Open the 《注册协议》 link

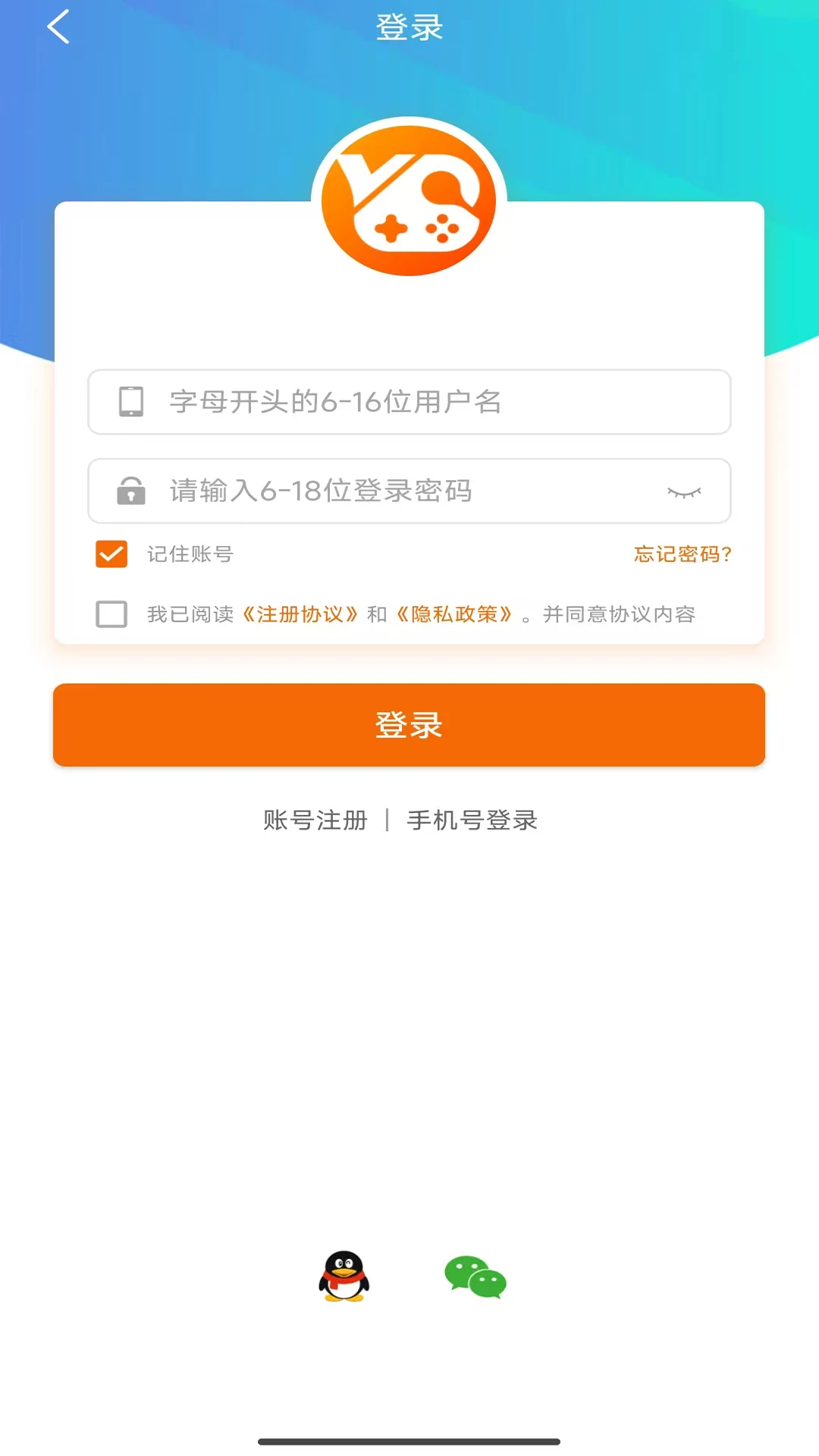[300, 614]
